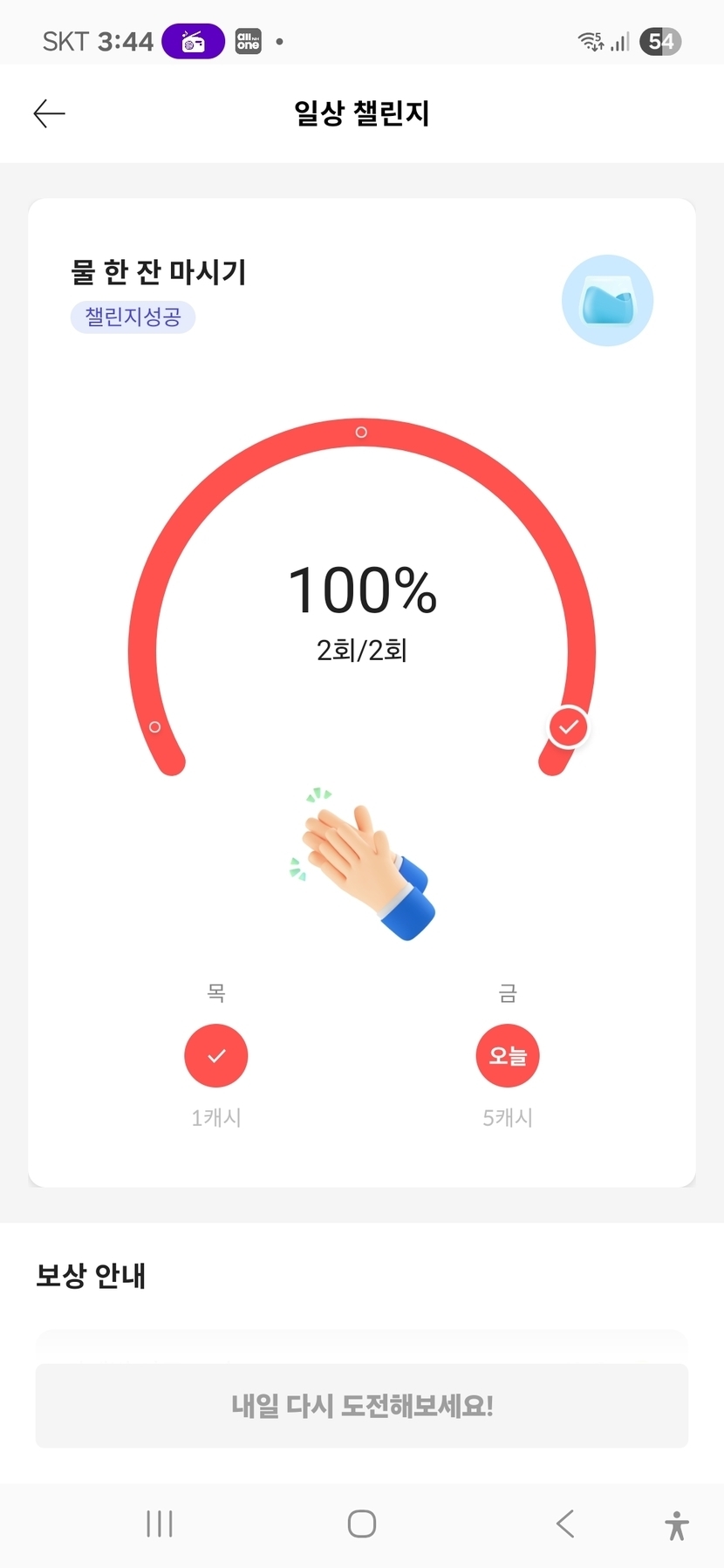Tap the 내일 다시 도전해보세요! button
Viewport: 724px width, 1568px height.
point(362,1405)
